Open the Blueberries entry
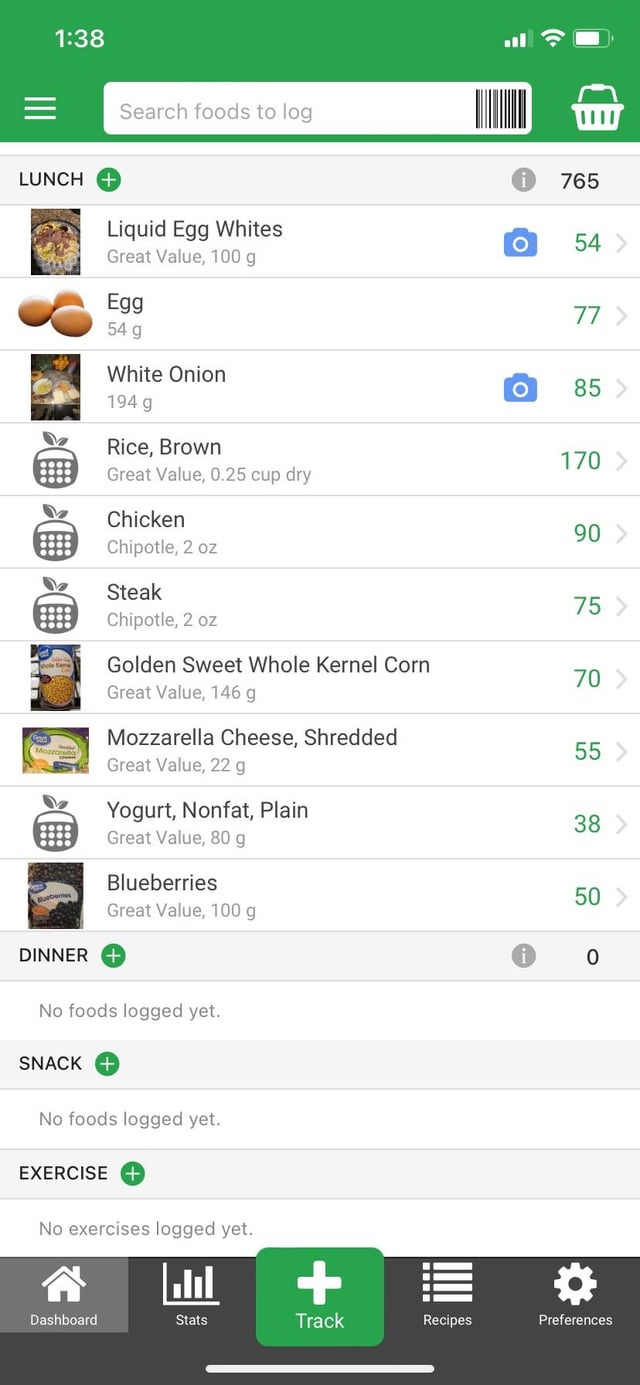The width and height of the screenshot is (640, 1385). click(x=320, y=896)
